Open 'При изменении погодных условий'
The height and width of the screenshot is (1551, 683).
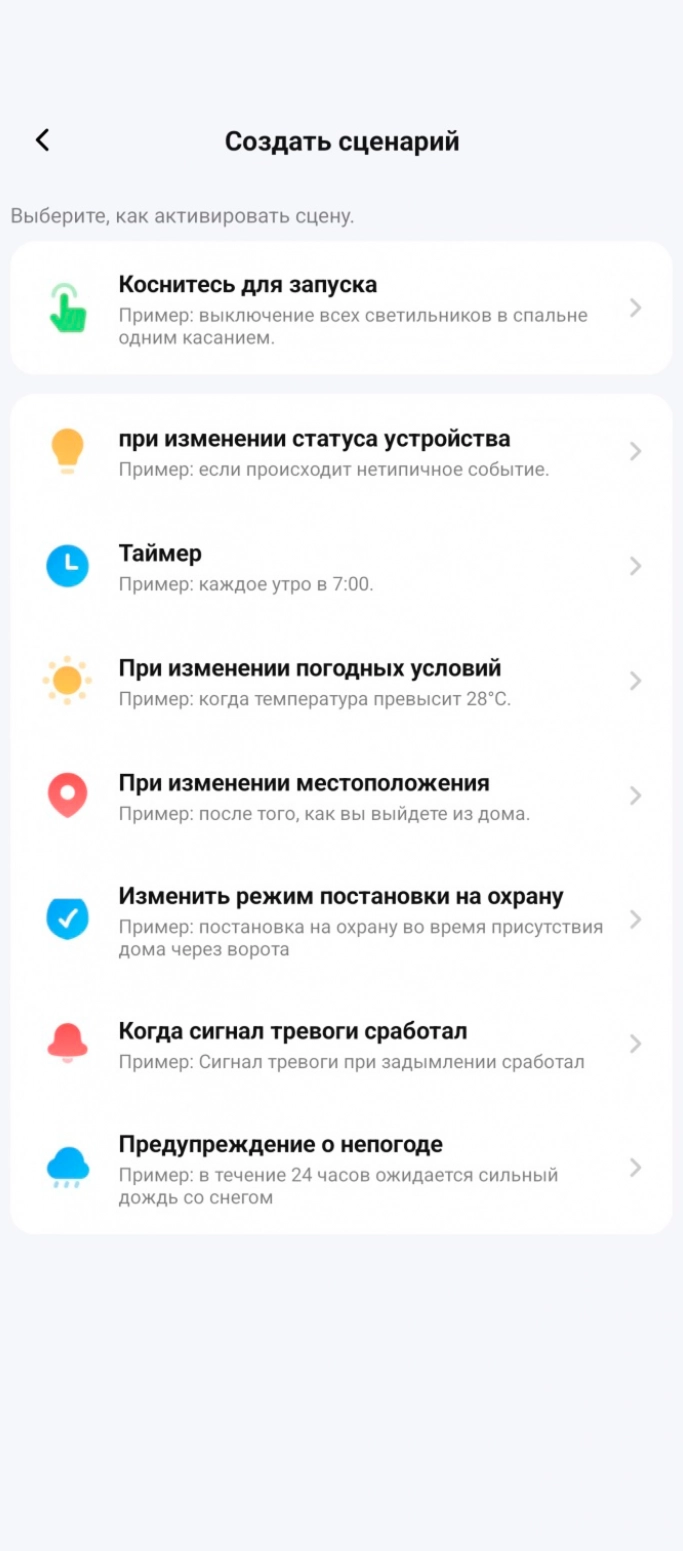coord(341,681)
